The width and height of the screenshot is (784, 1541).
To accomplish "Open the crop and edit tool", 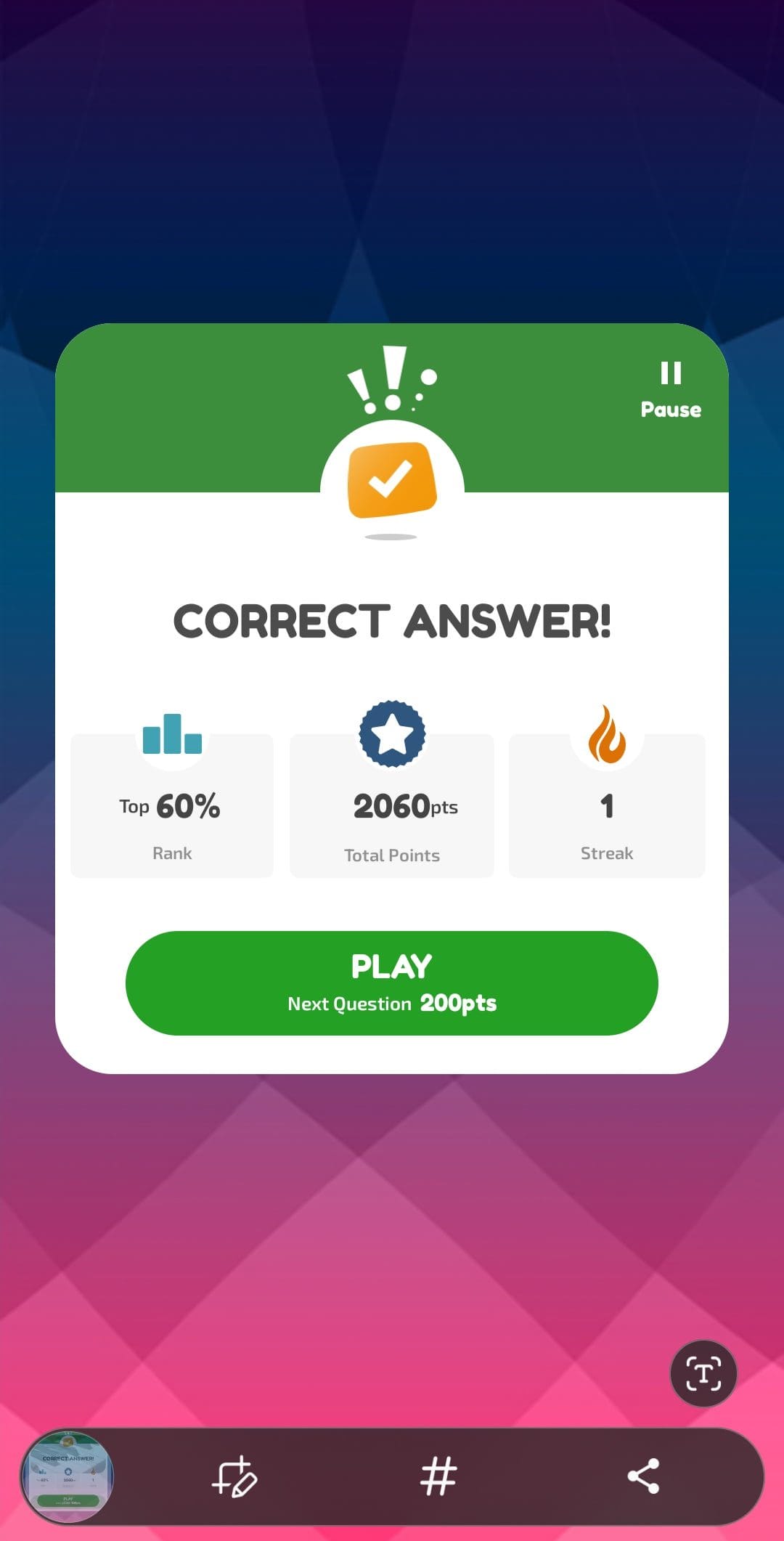I will 234,1476.
